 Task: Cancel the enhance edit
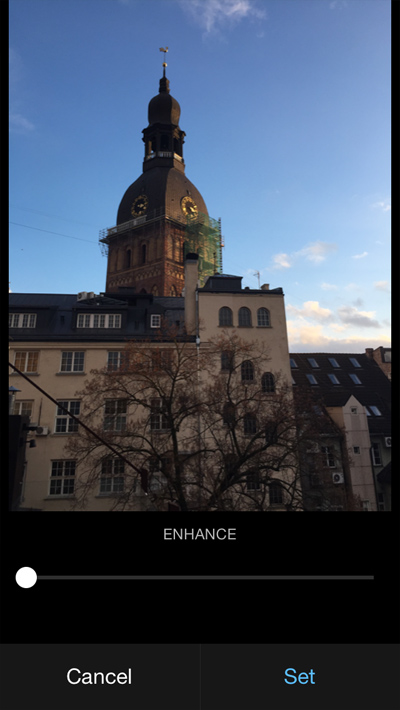pyautogui.click(x=100, y=676)
